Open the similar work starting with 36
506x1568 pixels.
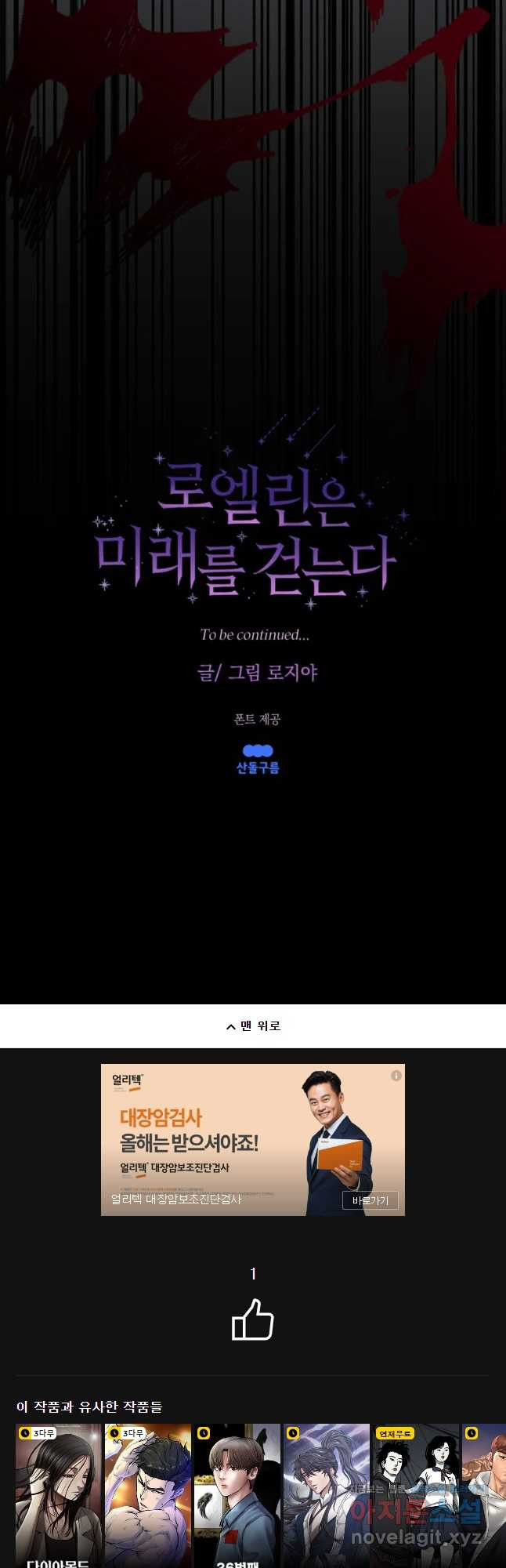point(237,1497)
